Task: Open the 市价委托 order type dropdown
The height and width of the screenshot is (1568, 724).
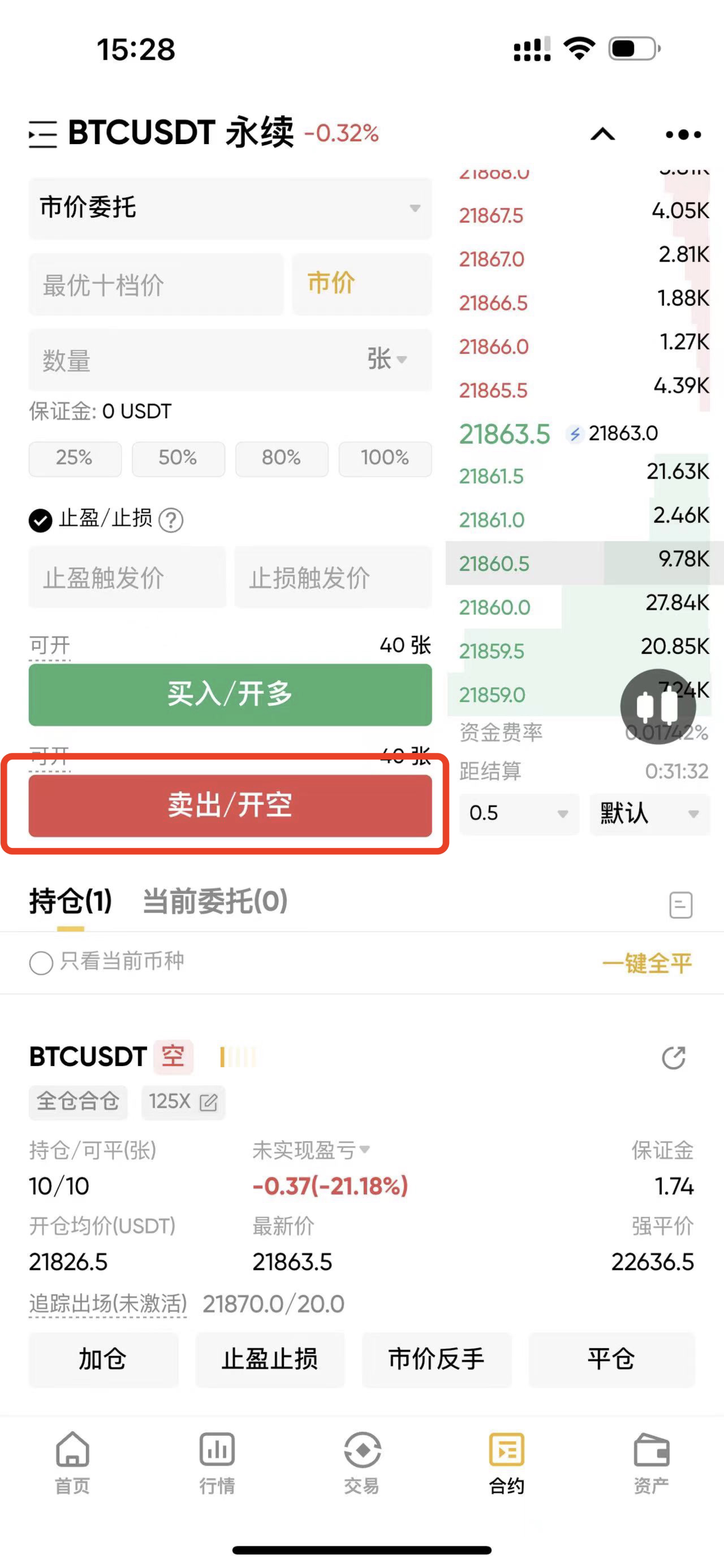Action: coord(230,208)
